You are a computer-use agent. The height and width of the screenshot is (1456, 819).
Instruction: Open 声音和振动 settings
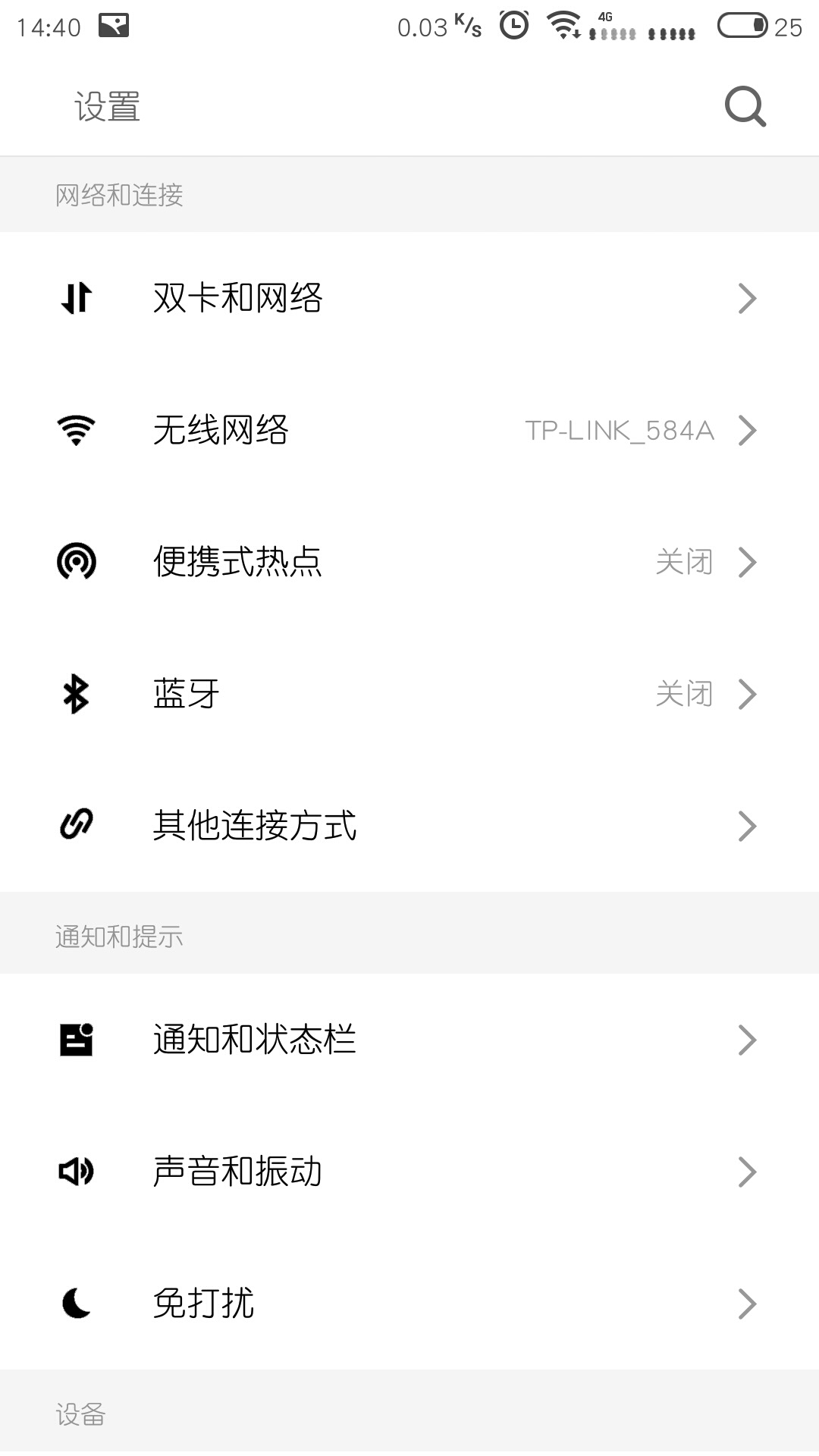coord(409,1172)
